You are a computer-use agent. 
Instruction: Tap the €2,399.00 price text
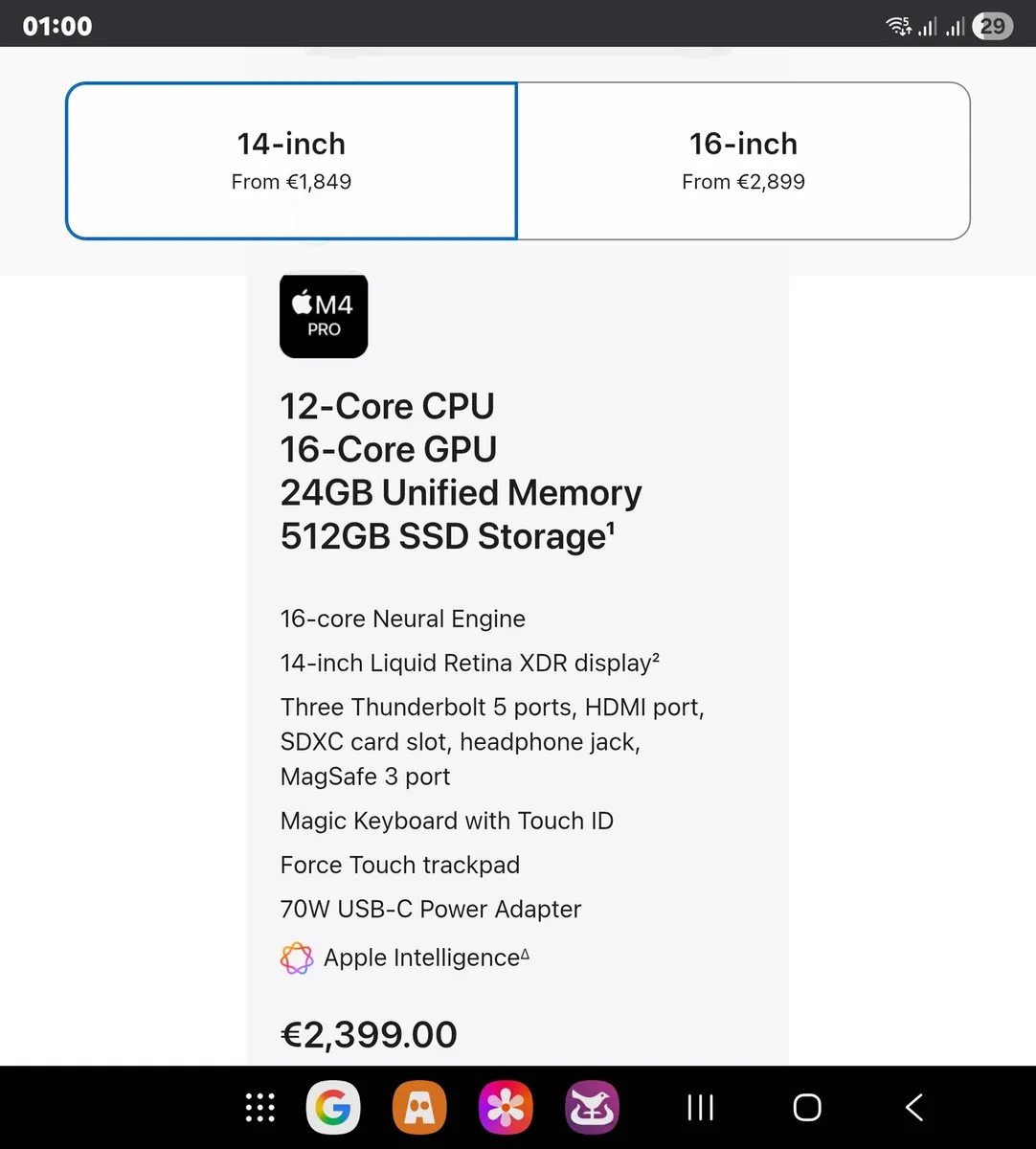pos(369,1034)
